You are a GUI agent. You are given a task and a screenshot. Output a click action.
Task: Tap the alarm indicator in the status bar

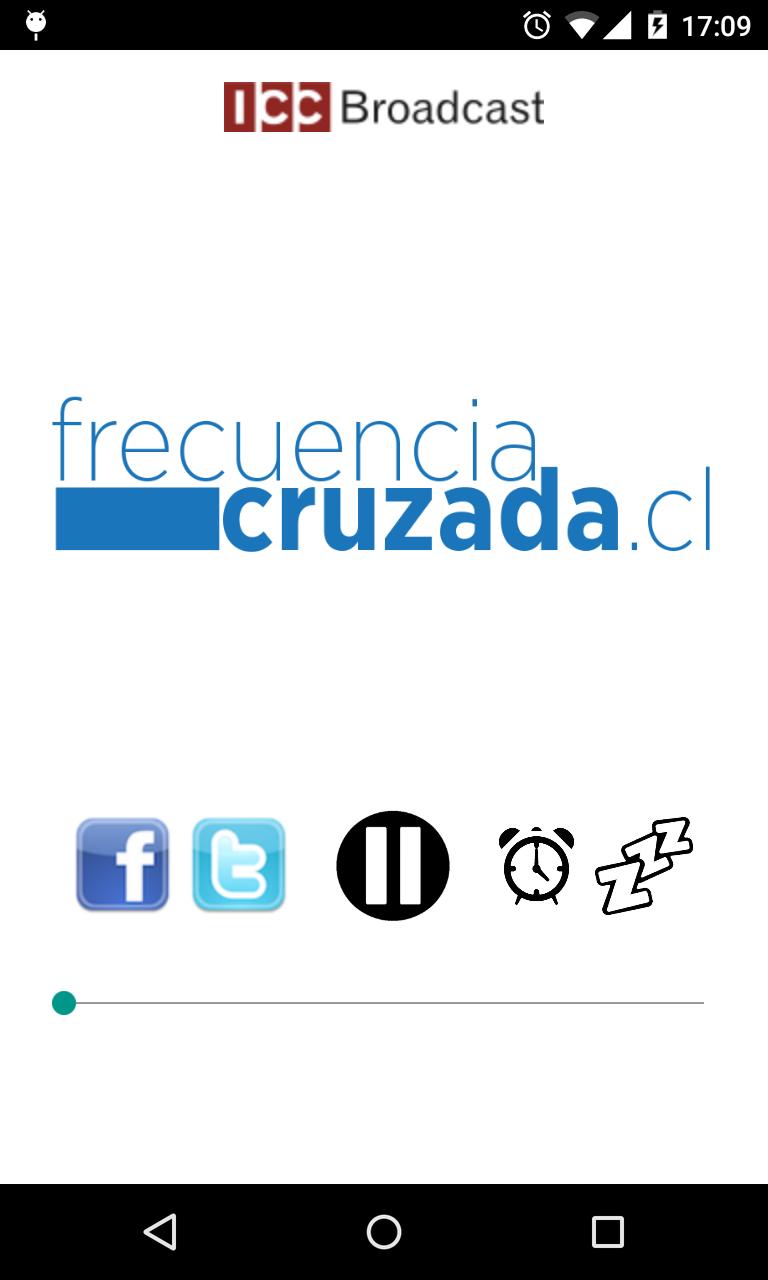[536, 23]
